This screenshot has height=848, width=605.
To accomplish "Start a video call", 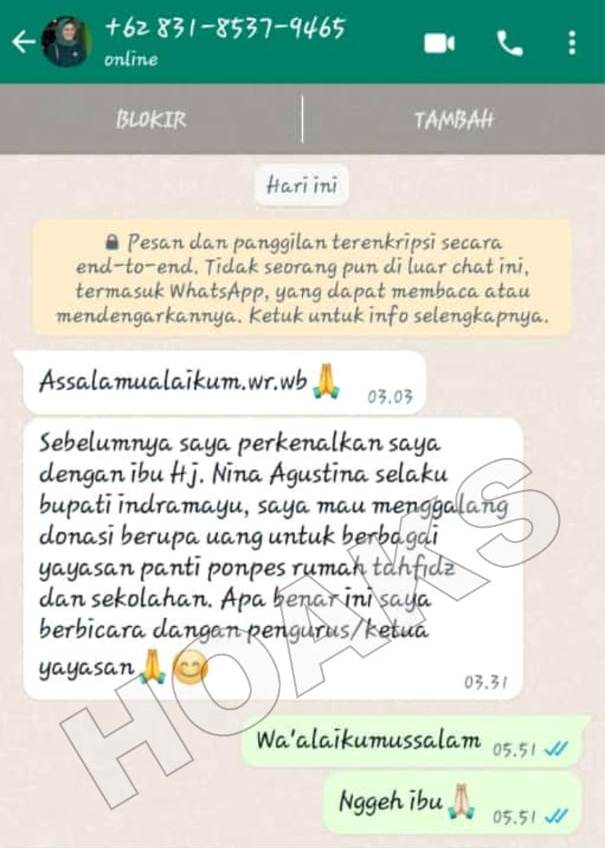I will coord(439,43).
